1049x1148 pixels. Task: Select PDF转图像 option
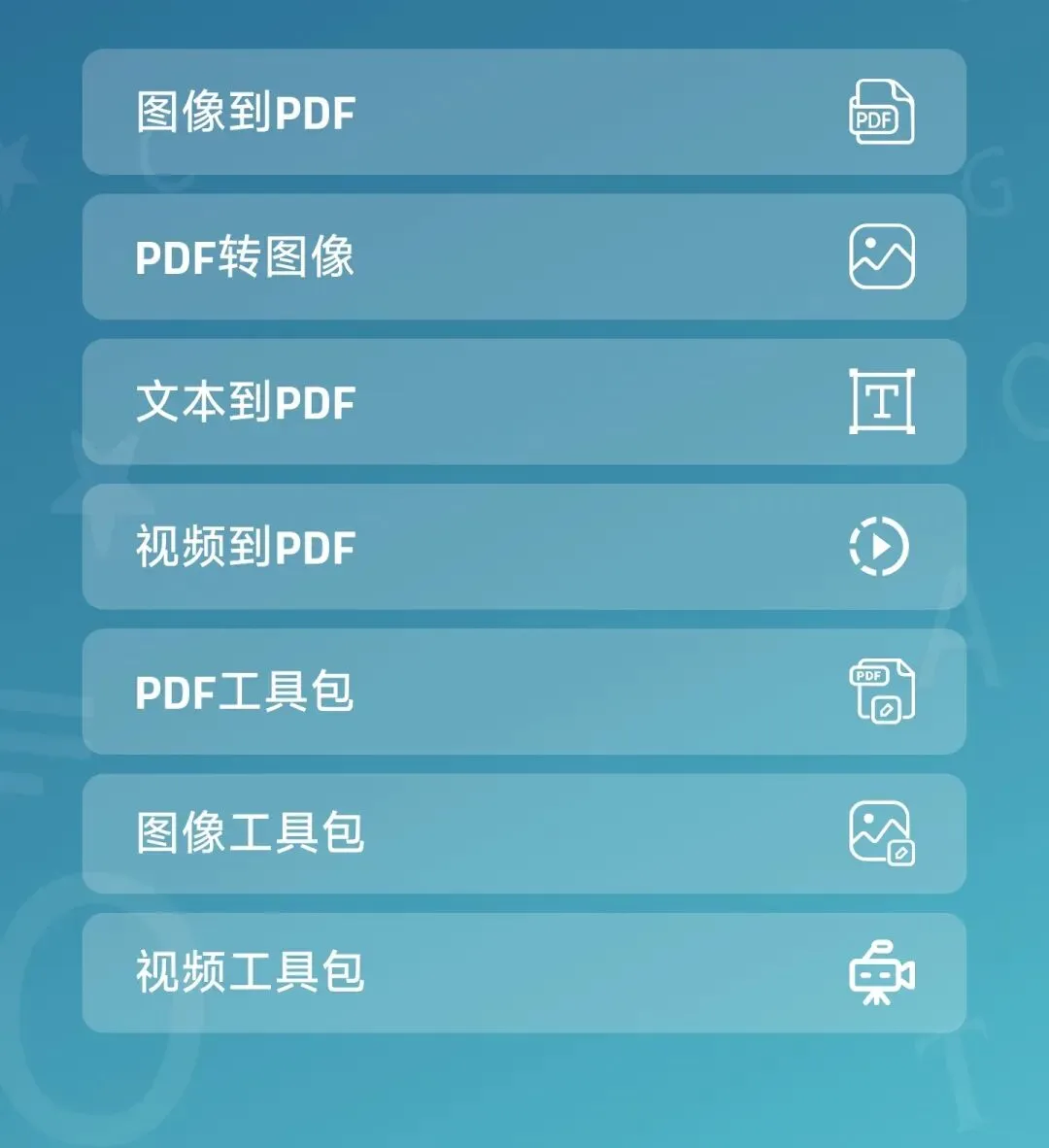click(524, 256)
